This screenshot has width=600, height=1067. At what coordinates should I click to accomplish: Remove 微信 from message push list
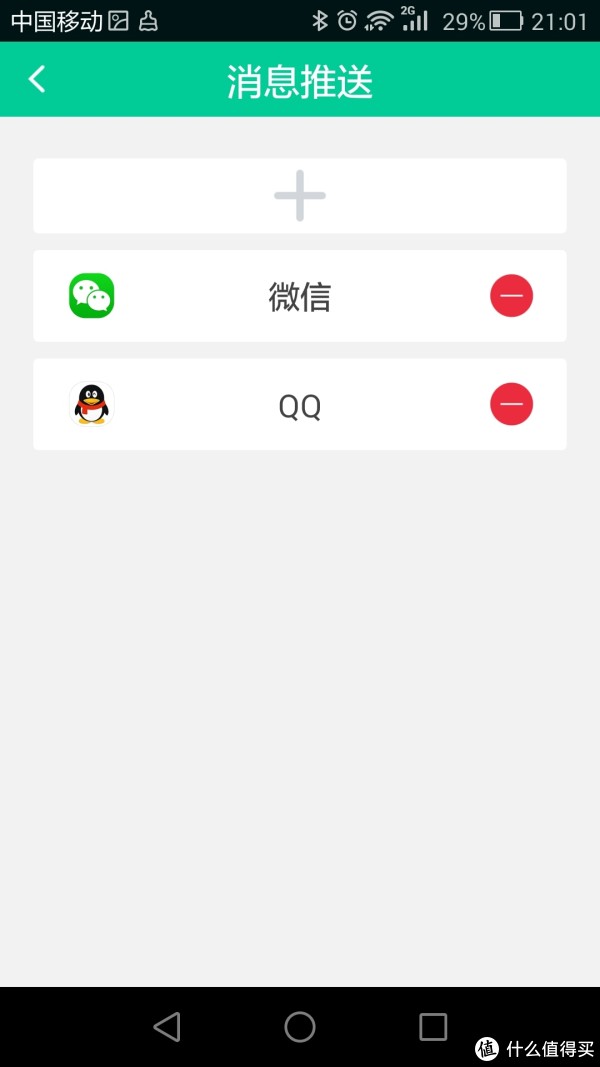pos(512,295)
